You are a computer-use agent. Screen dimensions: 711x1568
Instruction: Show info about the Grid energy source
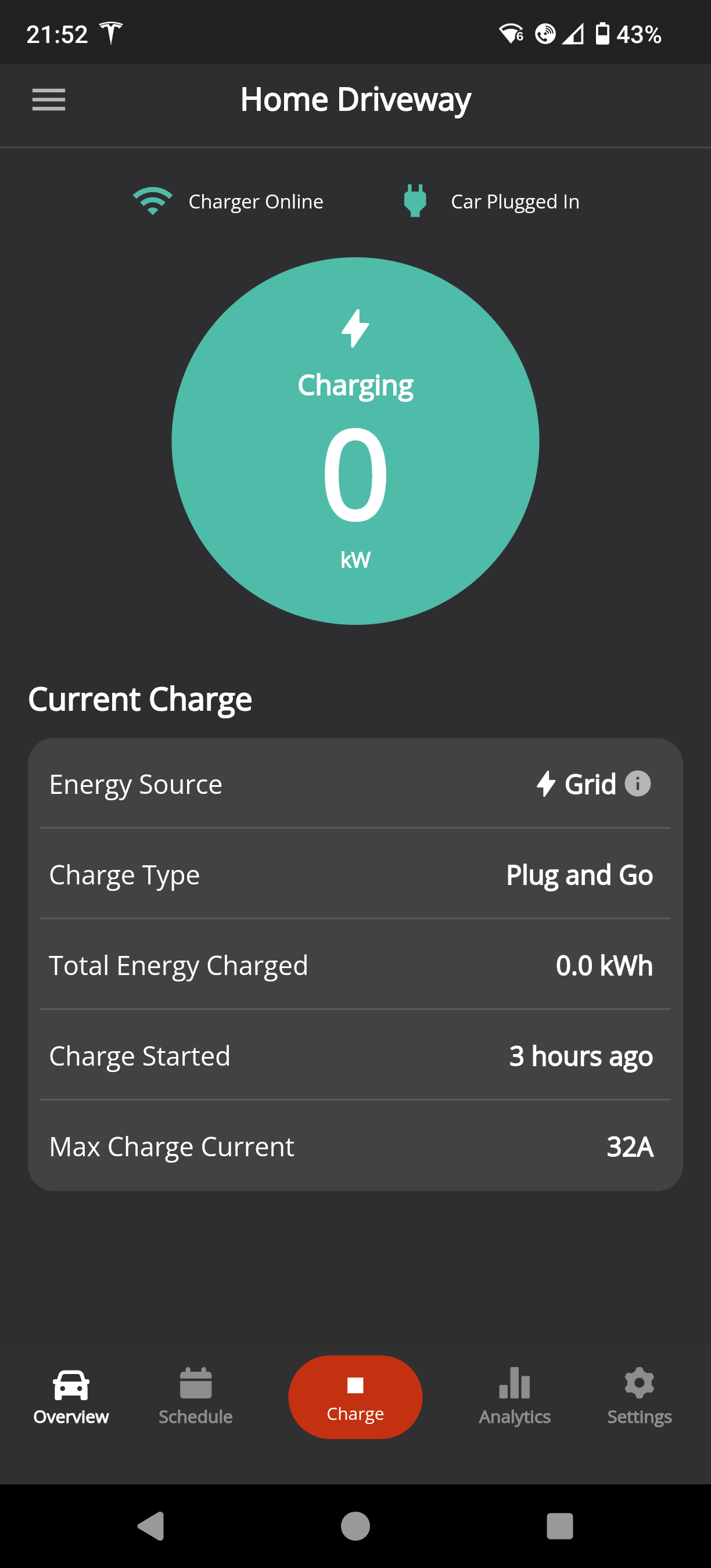point(637,783)
